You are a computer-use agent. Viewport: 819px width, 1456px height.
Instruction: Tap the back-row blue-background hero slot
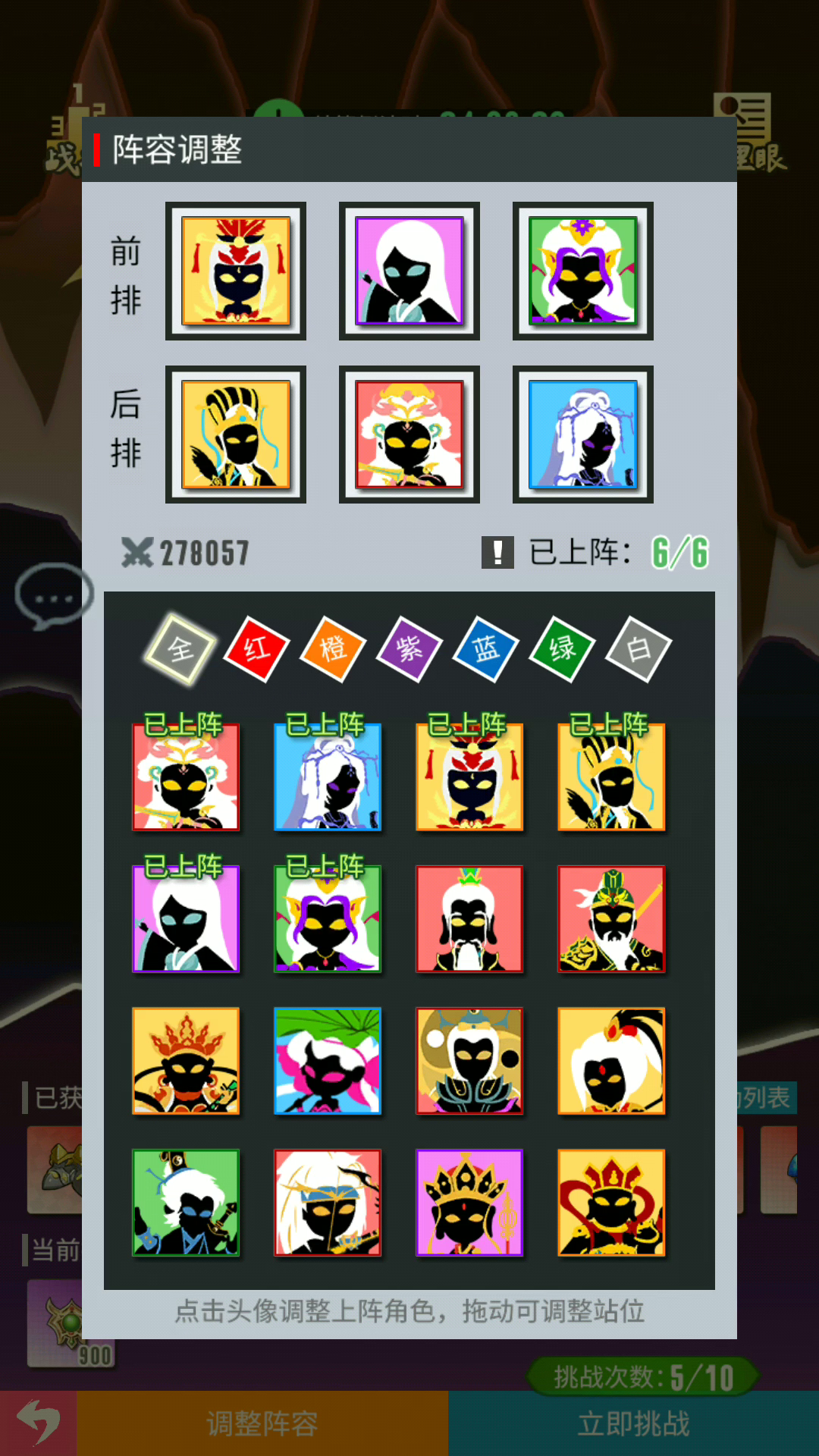point(583,435)
